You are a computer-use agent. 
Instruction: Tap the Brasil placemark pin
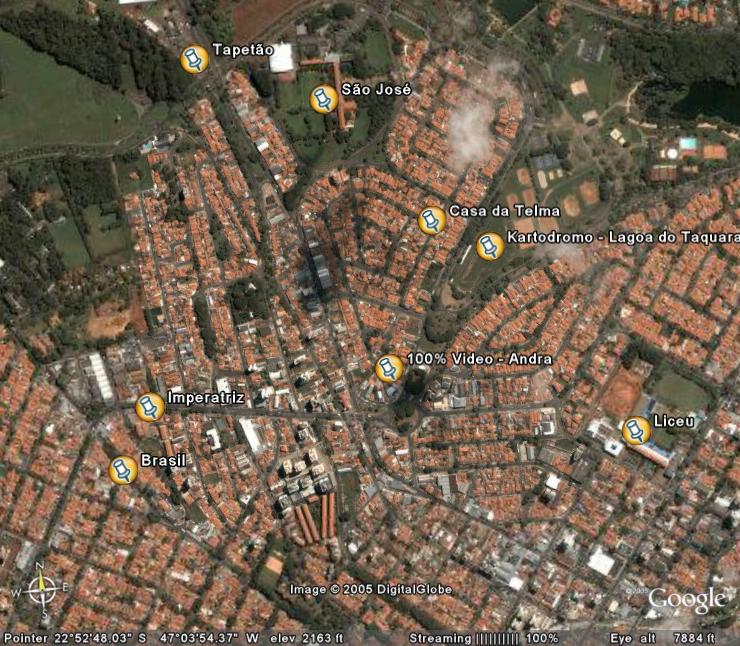coord(123,470)
